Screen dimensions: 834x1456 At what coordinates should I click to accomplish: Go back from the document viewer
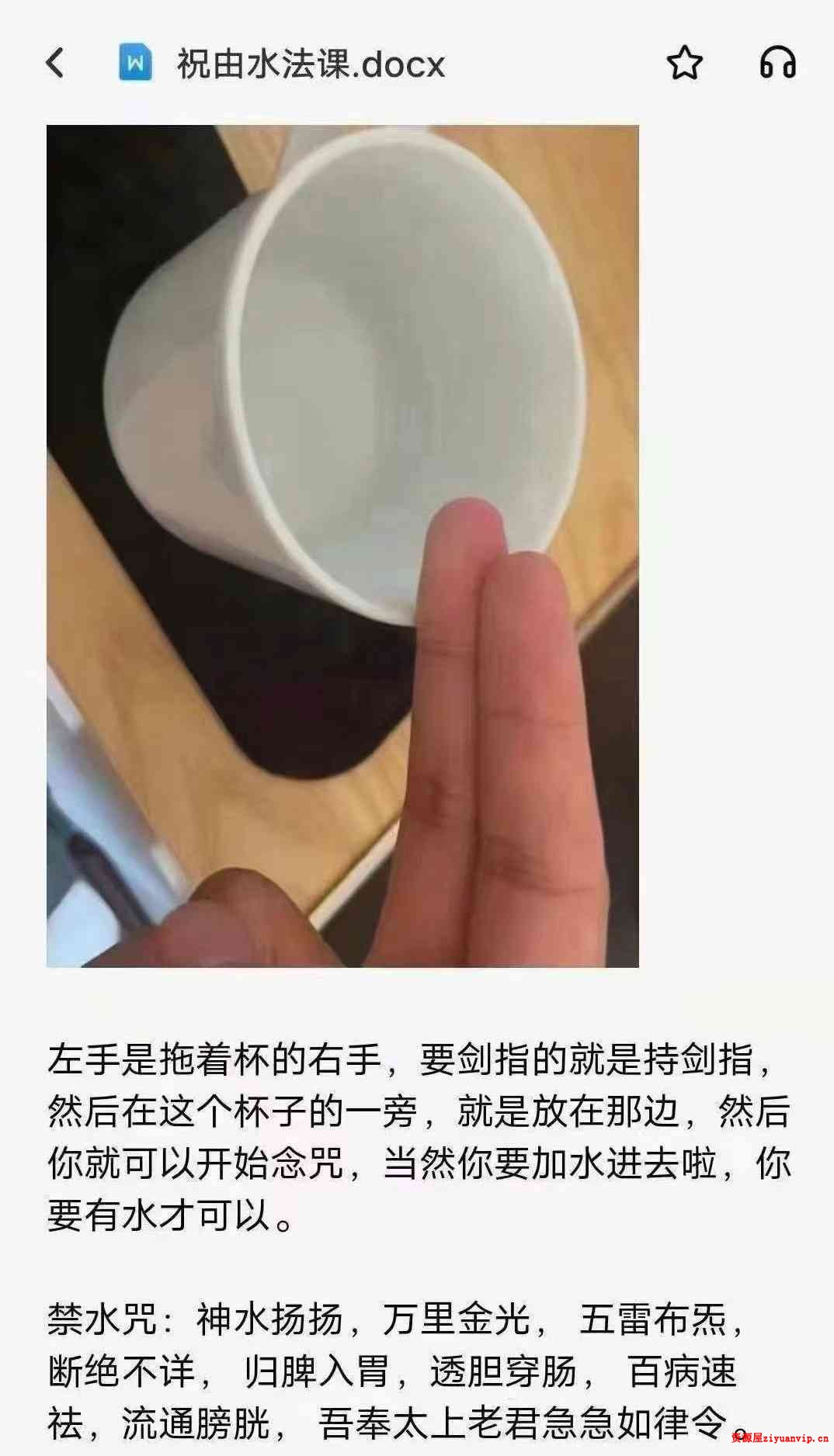(x=55, y=63)
